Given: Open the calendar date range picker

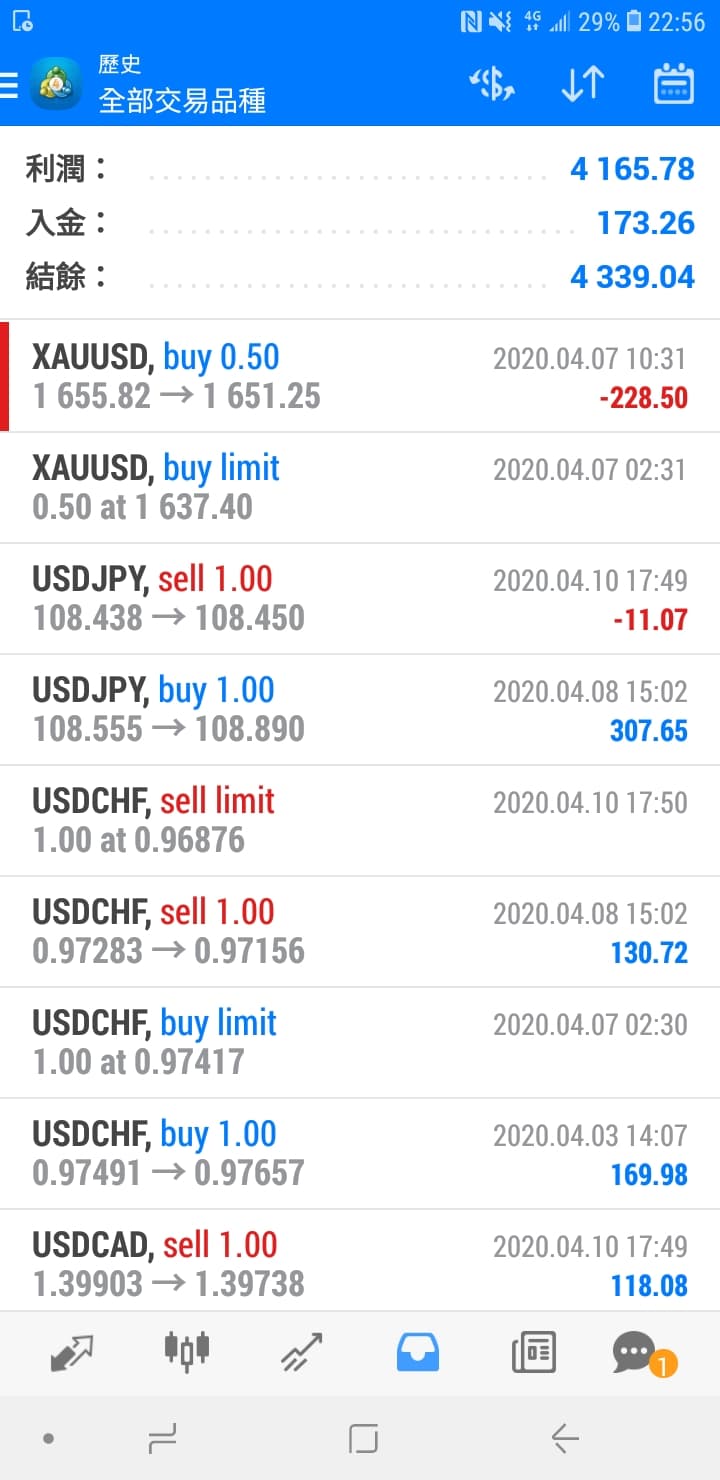Looking at the screenshot, I should point(674,84).
